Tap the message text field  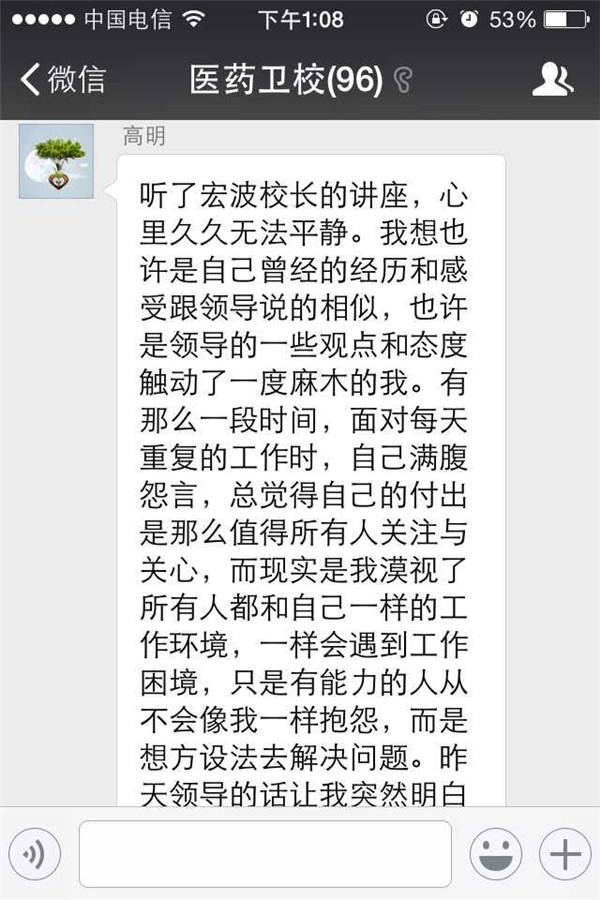265,854
